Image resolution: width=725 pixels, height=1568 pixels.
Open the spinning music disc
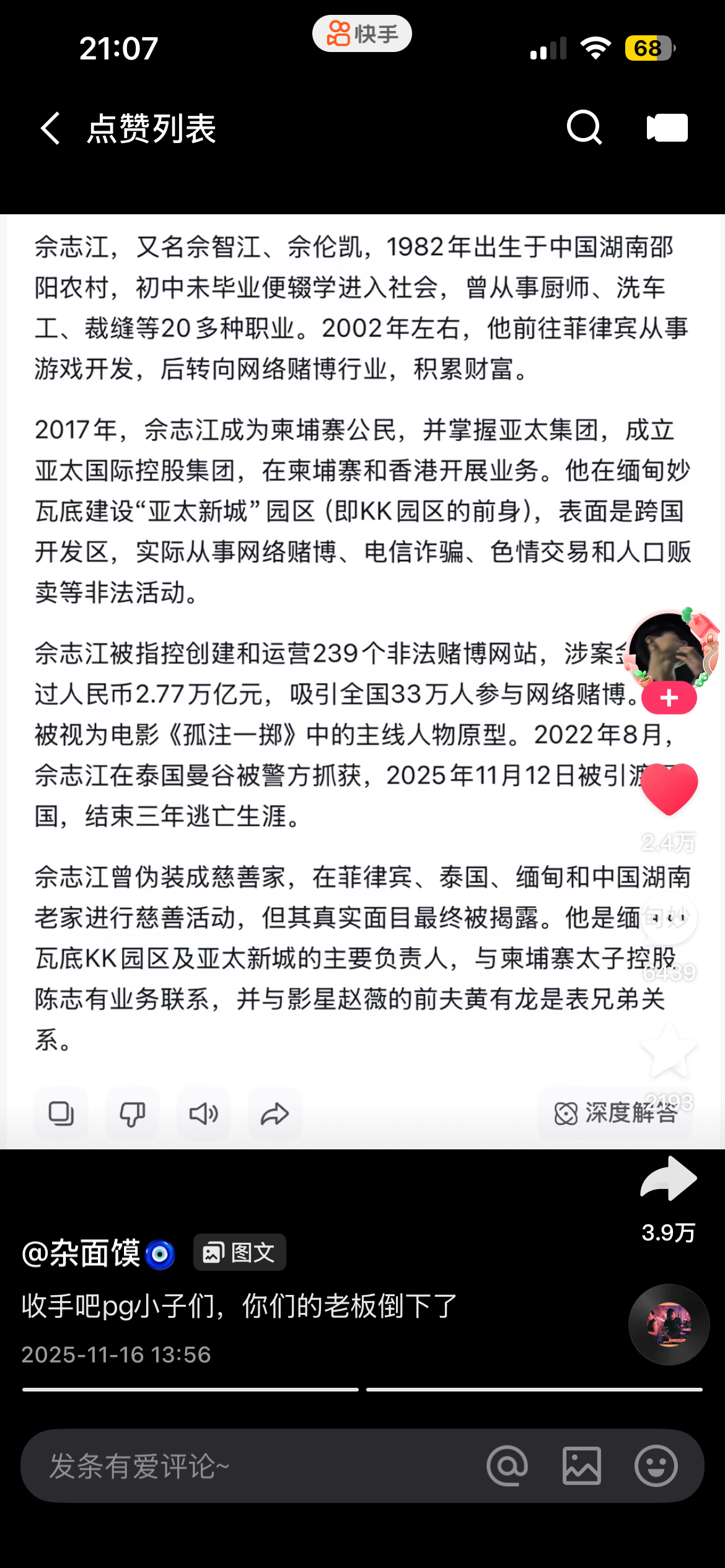(669, 1325)
